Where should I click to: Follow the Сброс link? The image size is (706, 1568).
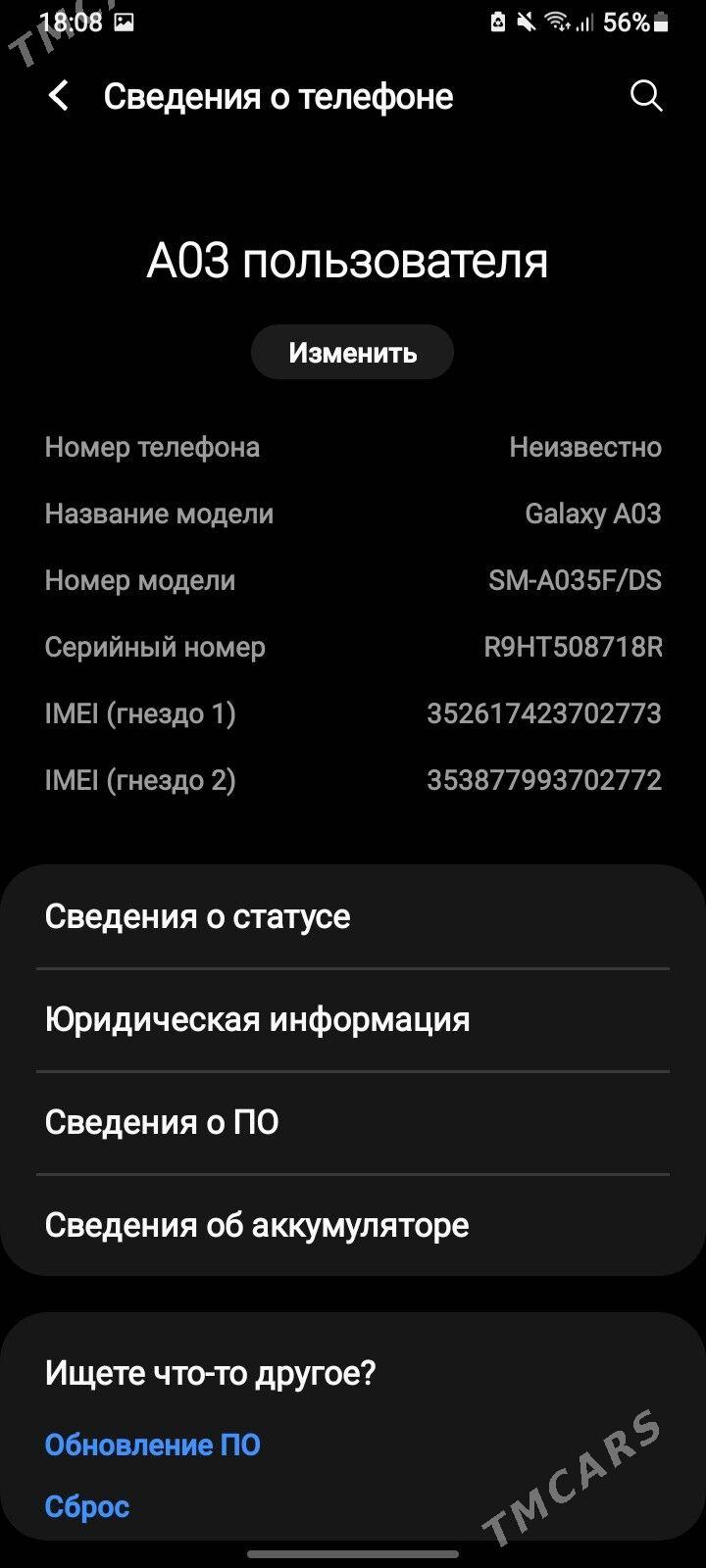click(x=87, y=1506)
